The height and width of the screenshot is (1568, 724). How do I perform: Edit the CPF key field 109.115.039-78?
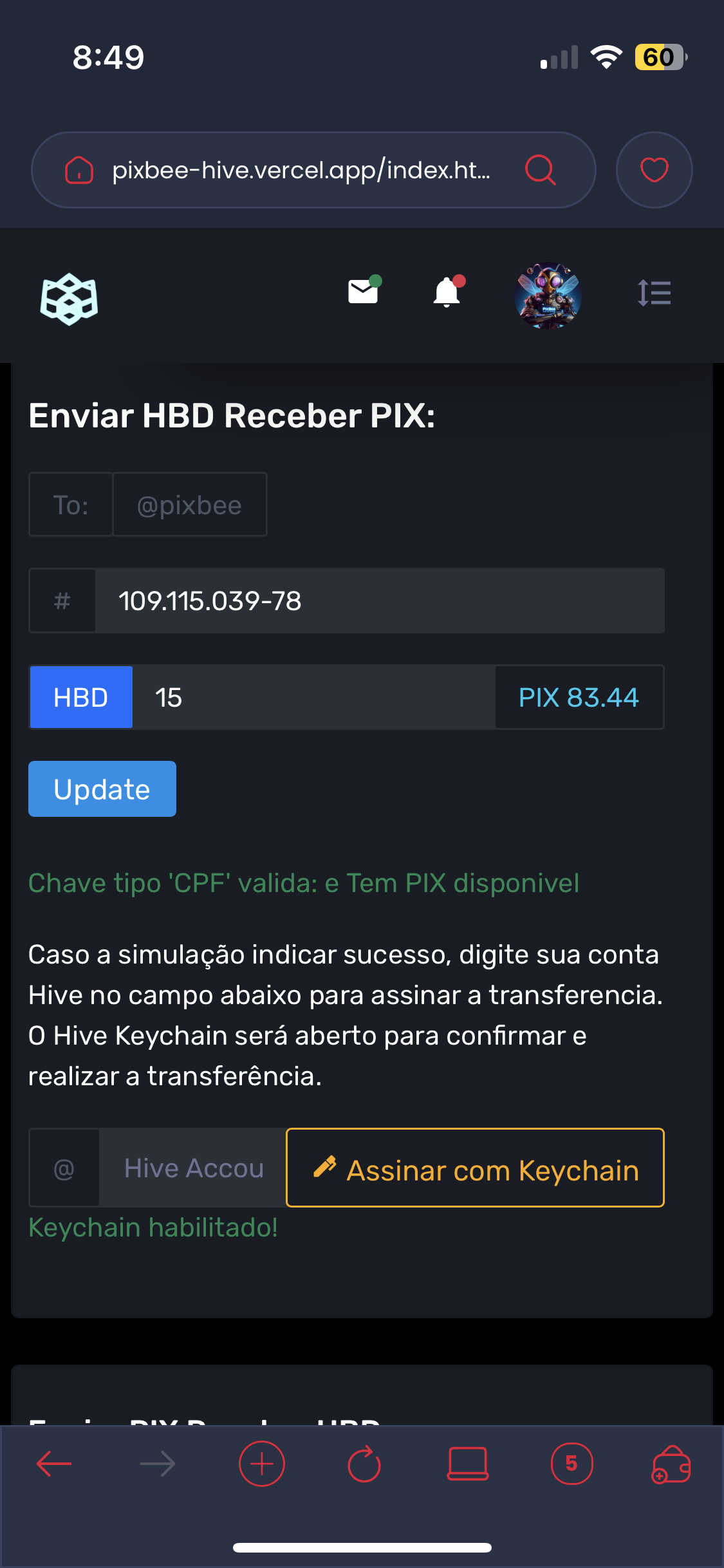click(380, 601)
